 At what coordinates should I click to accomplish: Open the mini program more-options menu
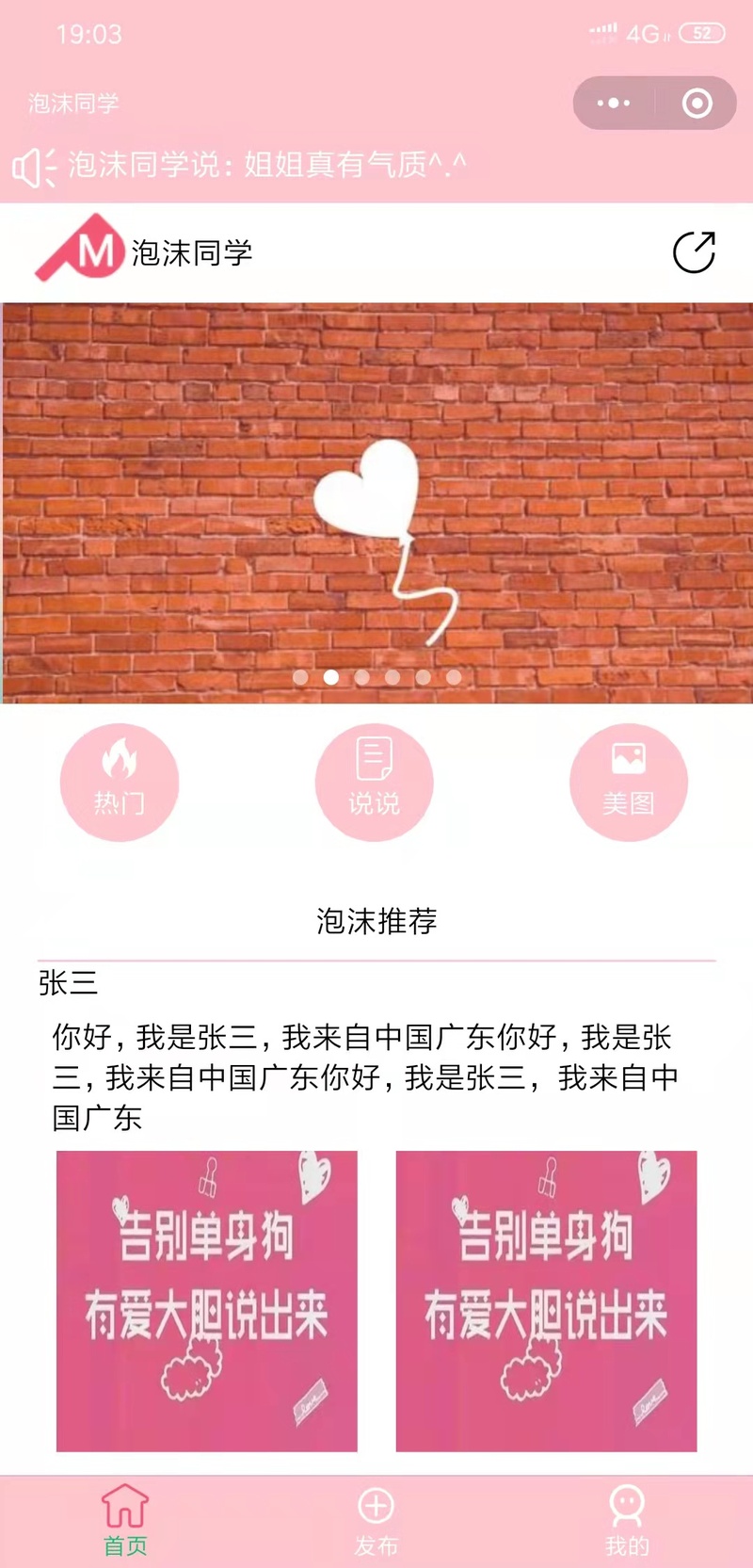coord(614,103)
